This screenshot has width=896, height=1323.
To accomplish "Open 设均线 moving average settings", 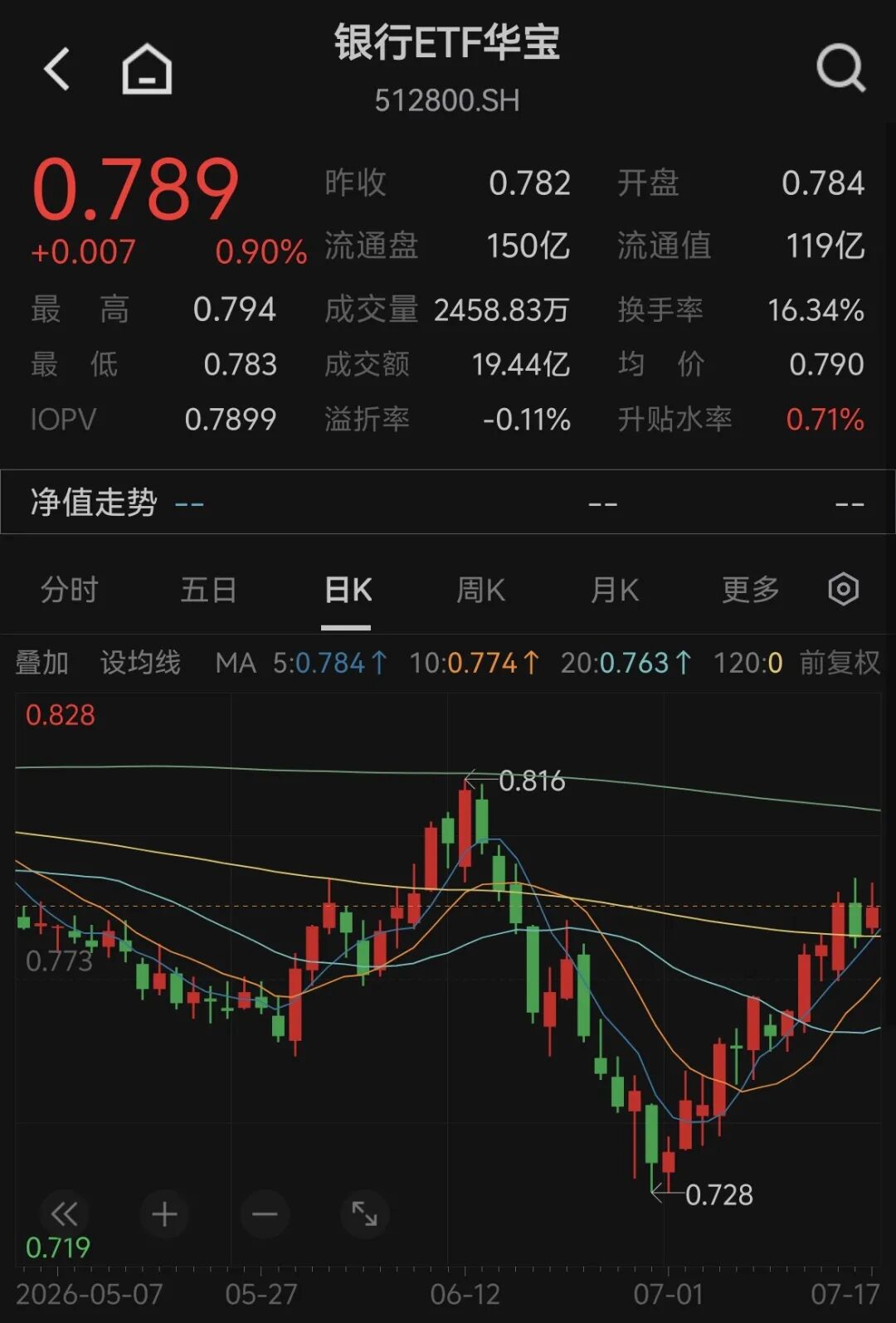I will (140, 663).
